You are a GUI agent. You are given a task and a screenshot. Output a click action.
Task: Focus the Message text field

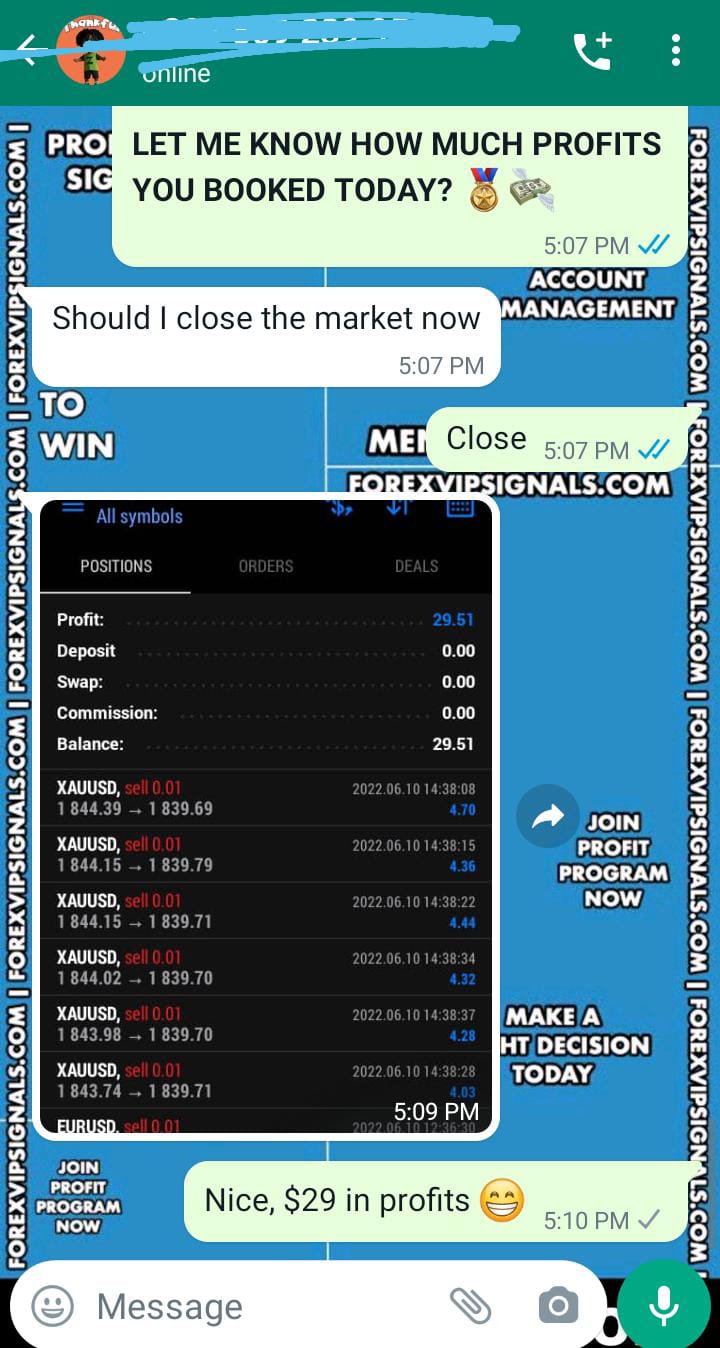click(x=260, y=1306)
